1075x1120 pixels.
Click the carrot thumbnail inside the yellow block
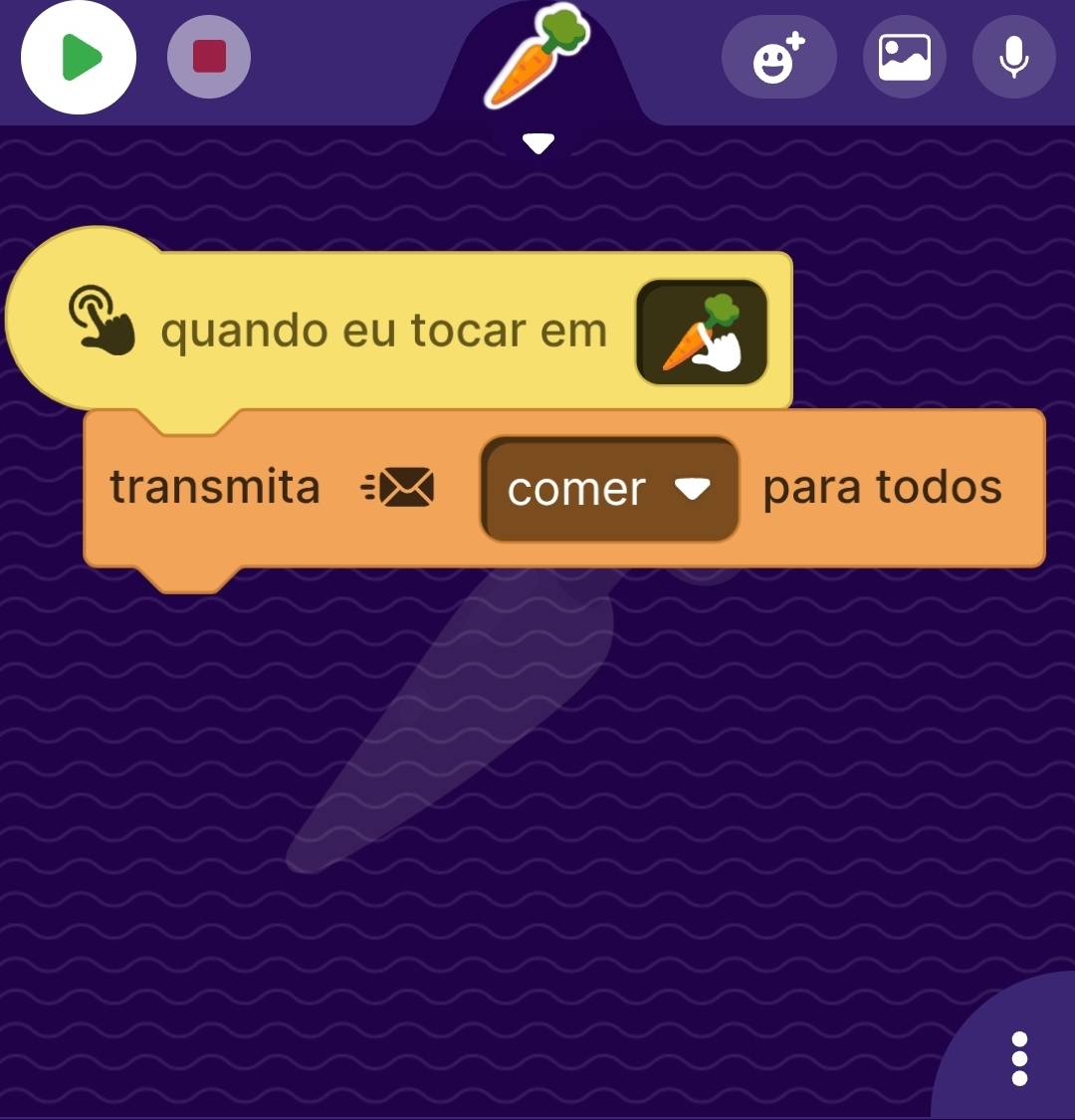tap(703, 334)
